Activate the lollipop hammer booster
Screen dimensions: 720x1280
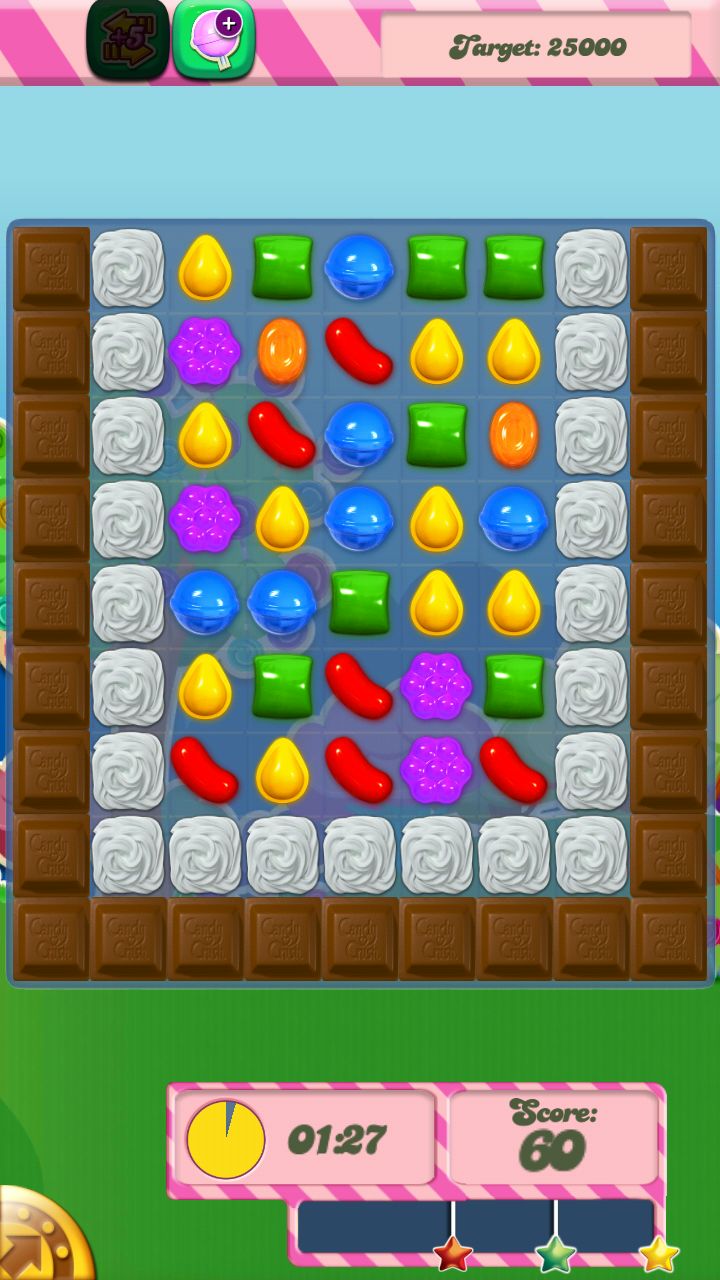click(x=214, y=38)
